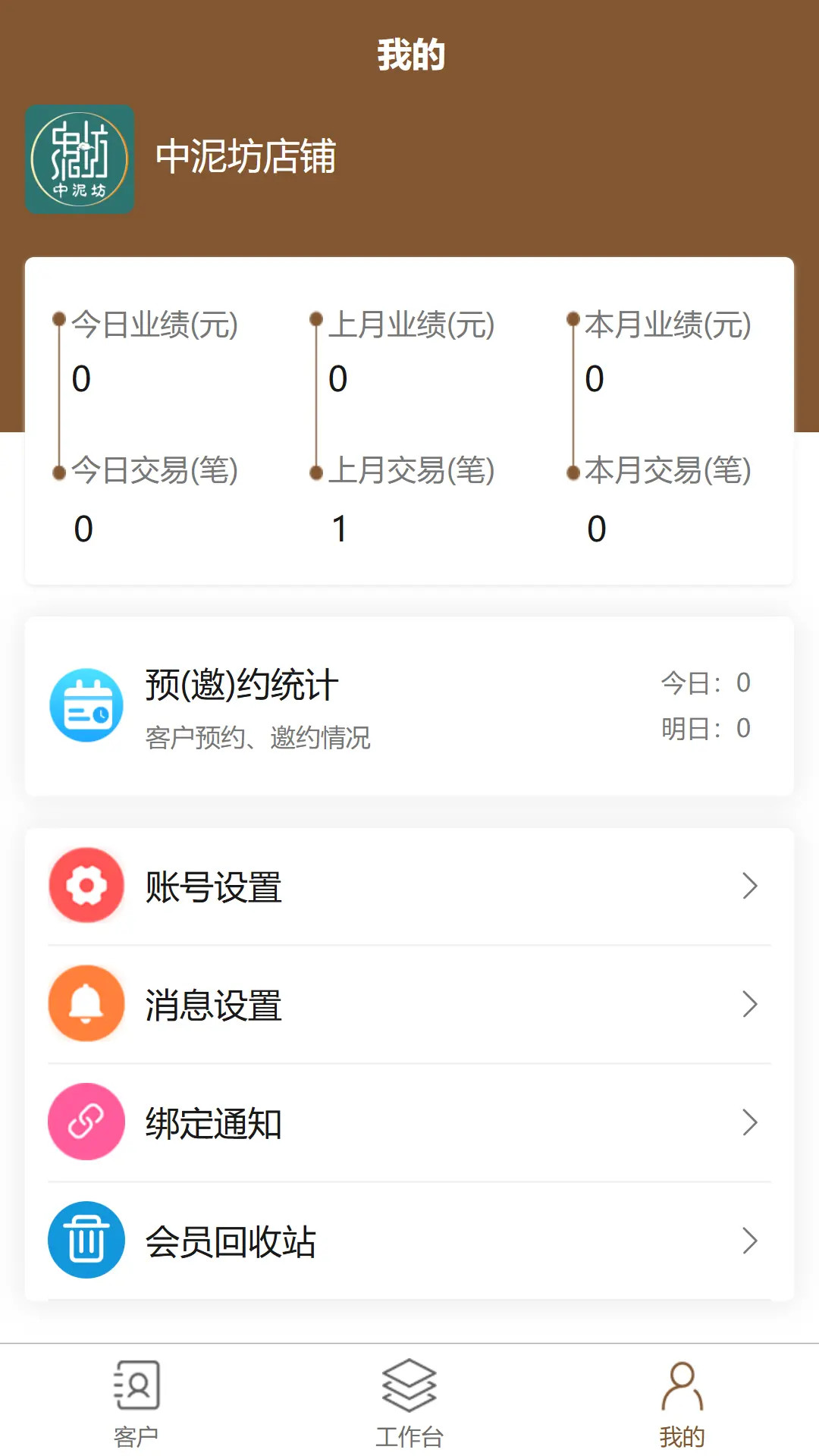This screenshot has height=1456, width=819.
Task: Open 消息设置 details using the right arrow
Action: pos(751,1003)
